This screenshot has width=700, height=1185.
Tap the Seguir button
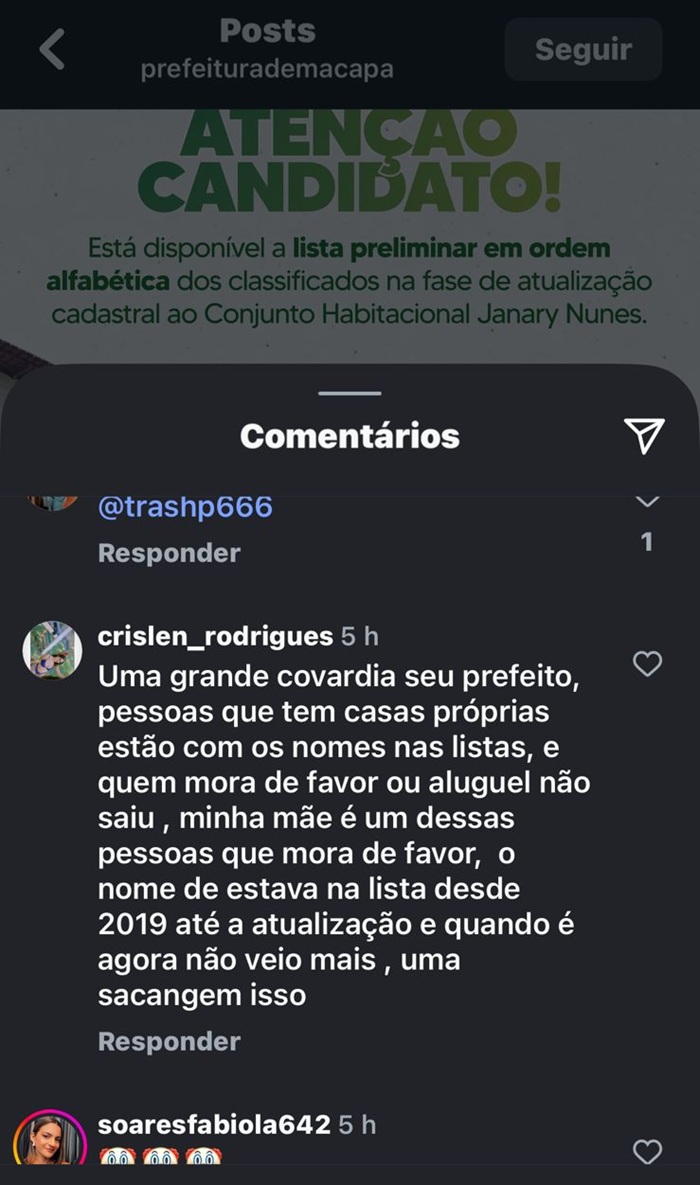pos(583,49)
